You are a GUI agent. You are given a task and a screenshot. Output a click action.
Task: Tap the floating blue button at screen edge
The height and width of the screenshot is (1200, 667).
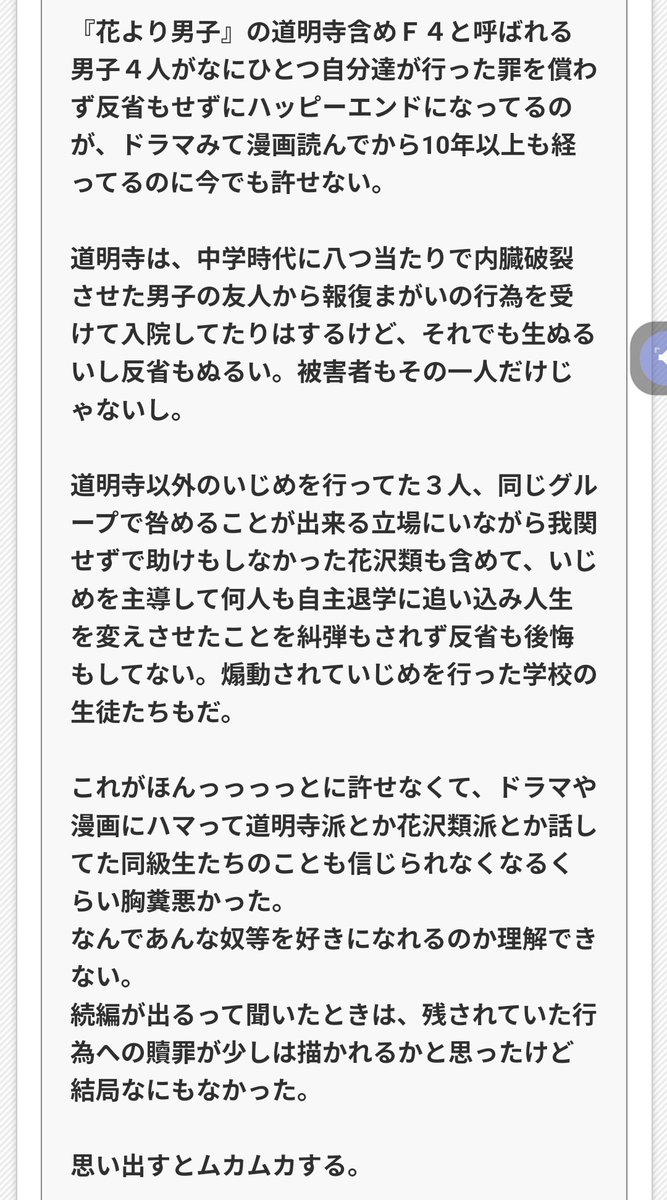point(655,357)
